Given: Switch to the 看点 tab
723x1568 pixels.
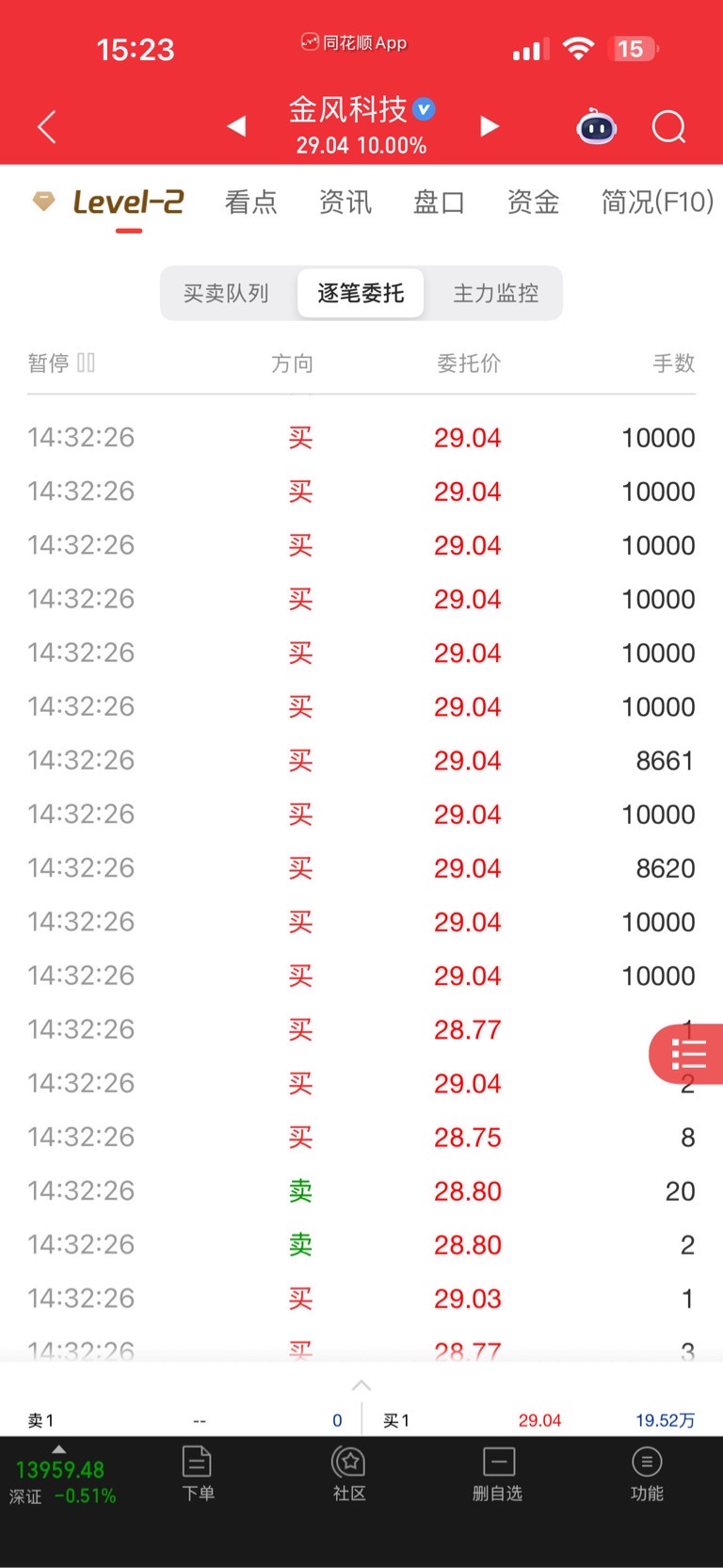Looking at the screenshot, I should click(251, 202).
